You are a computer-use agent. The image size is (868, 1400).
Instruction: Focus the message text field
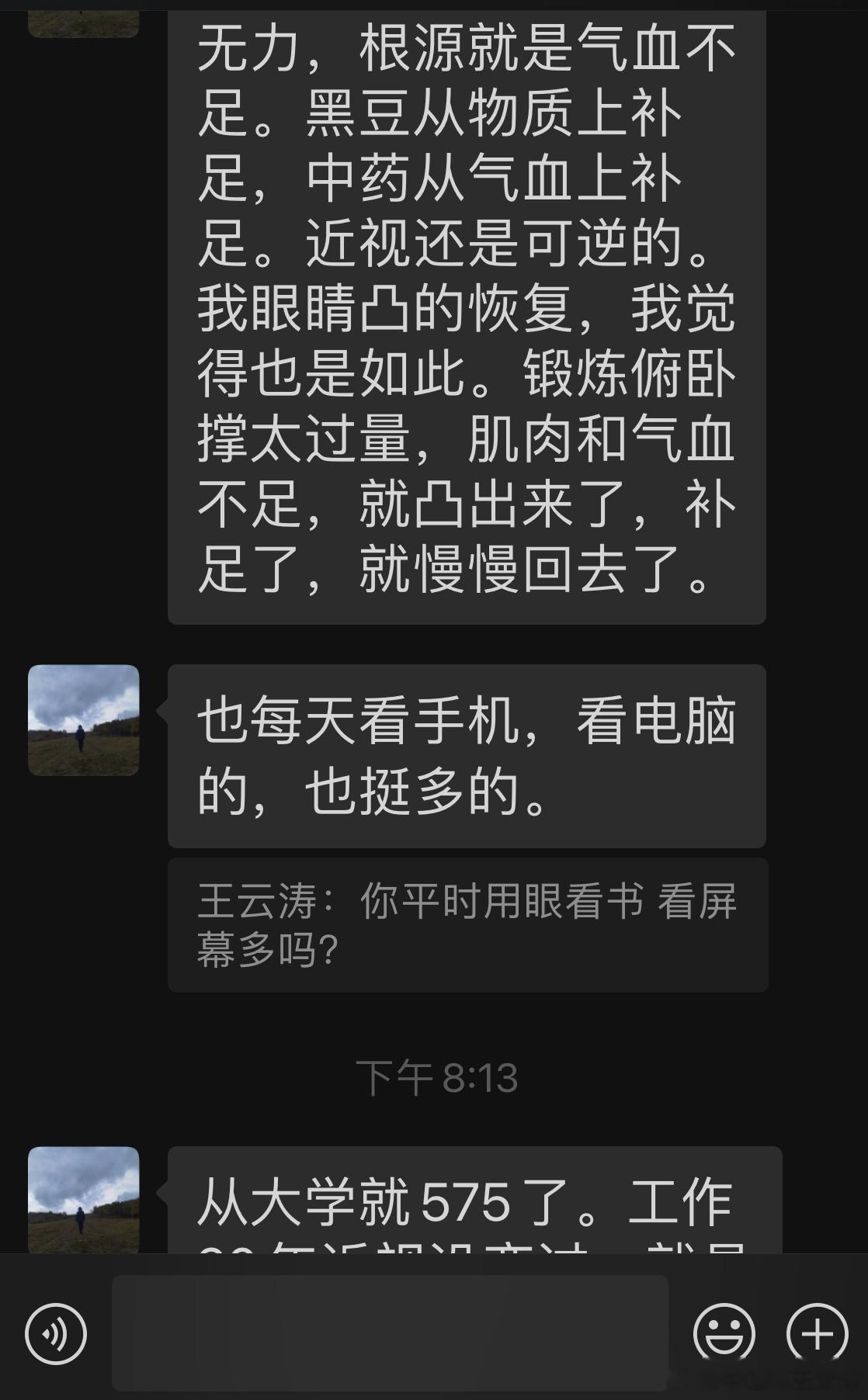click(x=390, y=1333)
